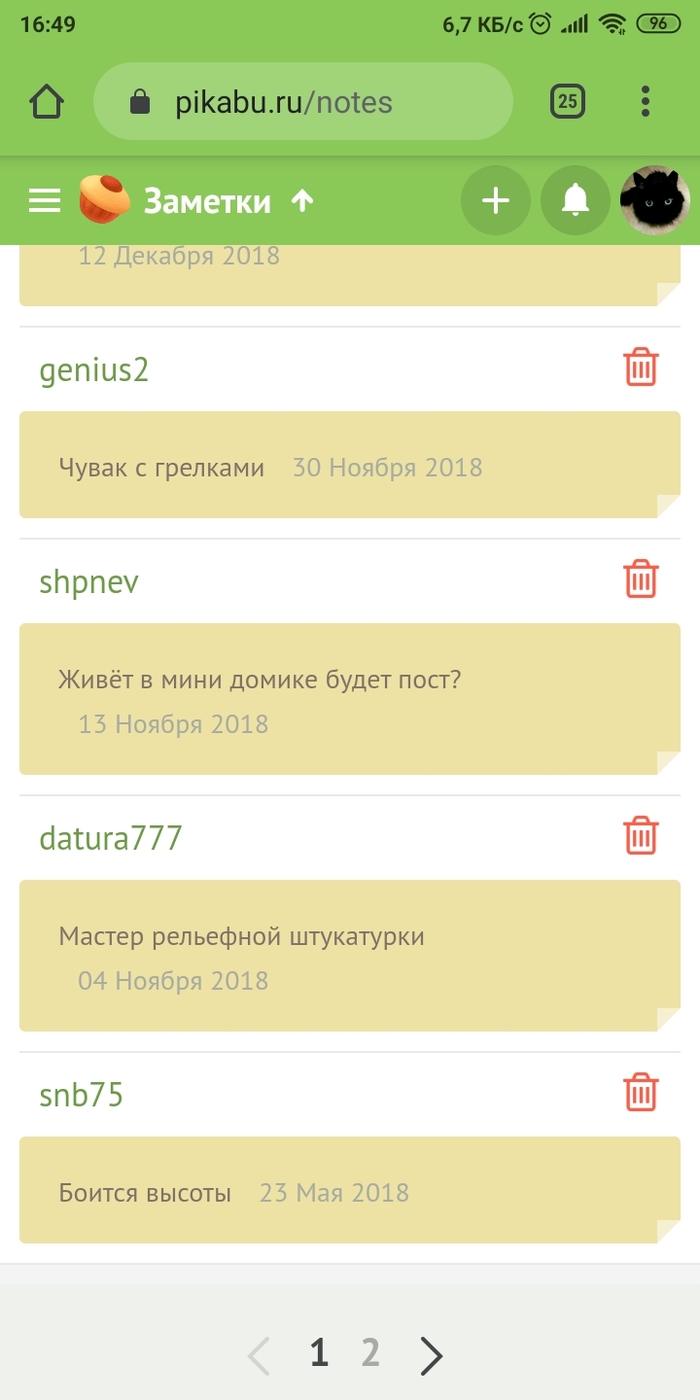
Task: Open shpnev's profile
Action: [x=89, y=582]
